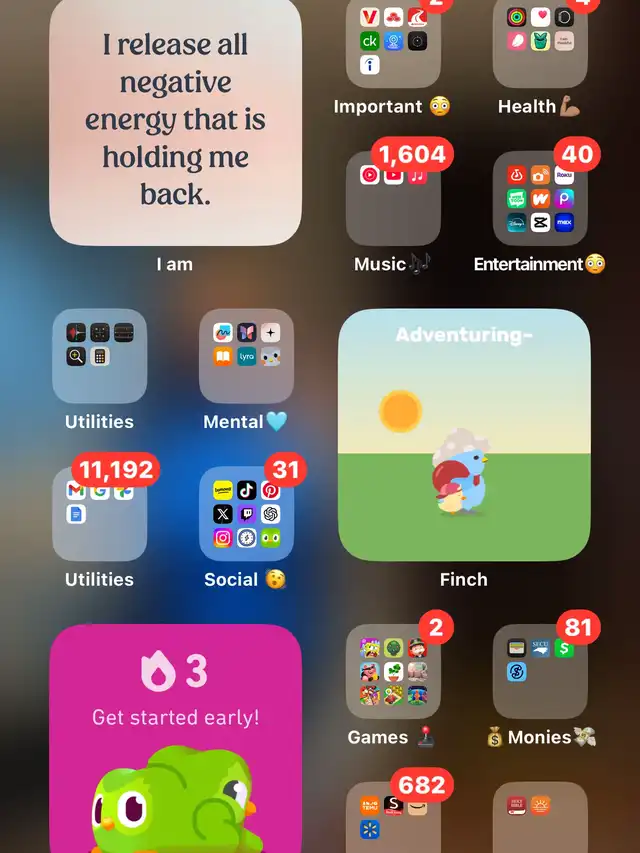Screen dimensions: 640x853
Task: Open the Utilities folder containing the calculator
Action: (x=99, y=356)
